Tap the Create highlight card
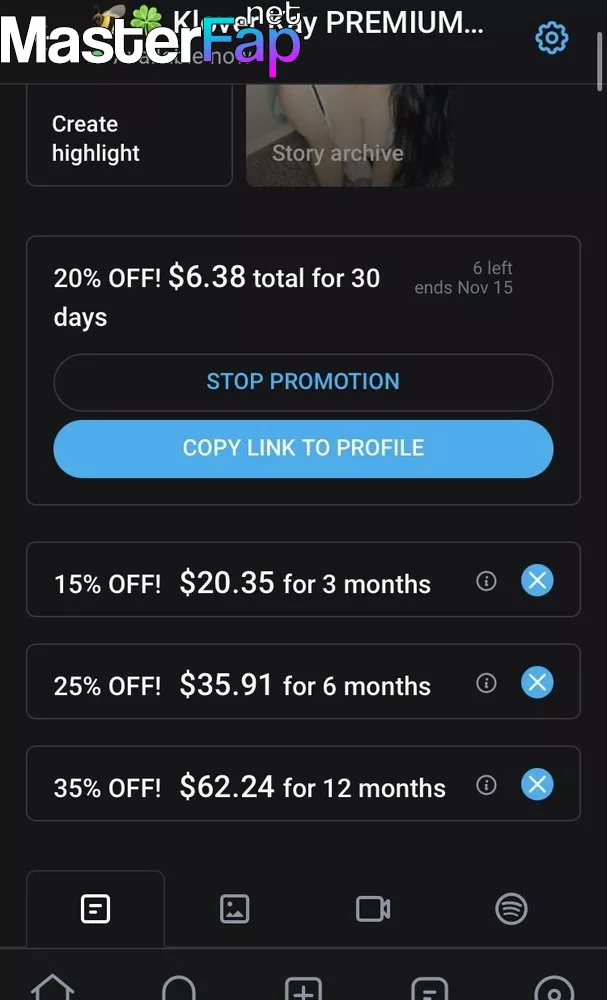607x1000 pixels. (129, 135)
